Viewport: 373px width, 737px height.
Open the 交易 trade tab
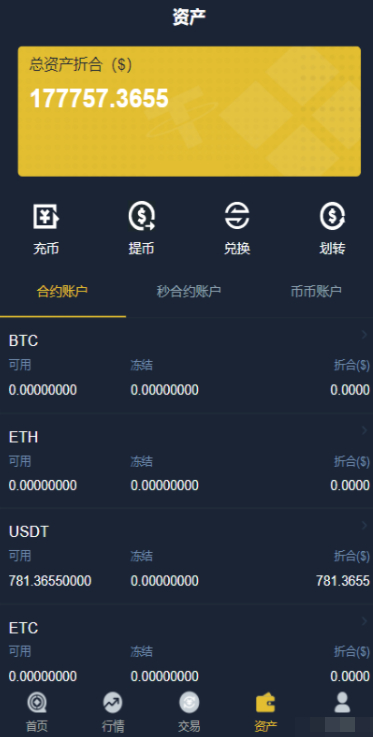pos(189,713)
